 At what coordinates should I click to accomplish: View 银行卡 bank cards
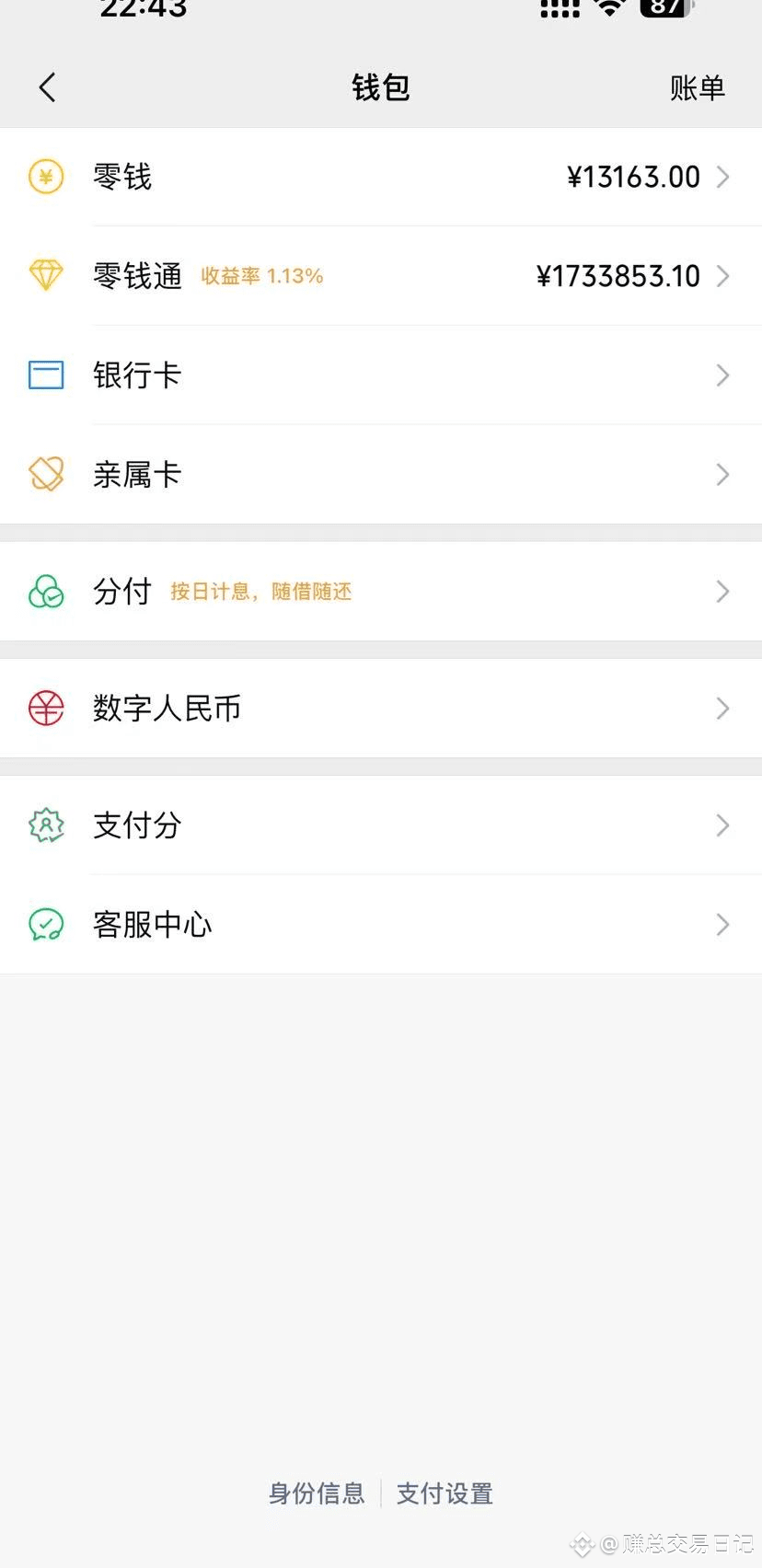(381, 375)
